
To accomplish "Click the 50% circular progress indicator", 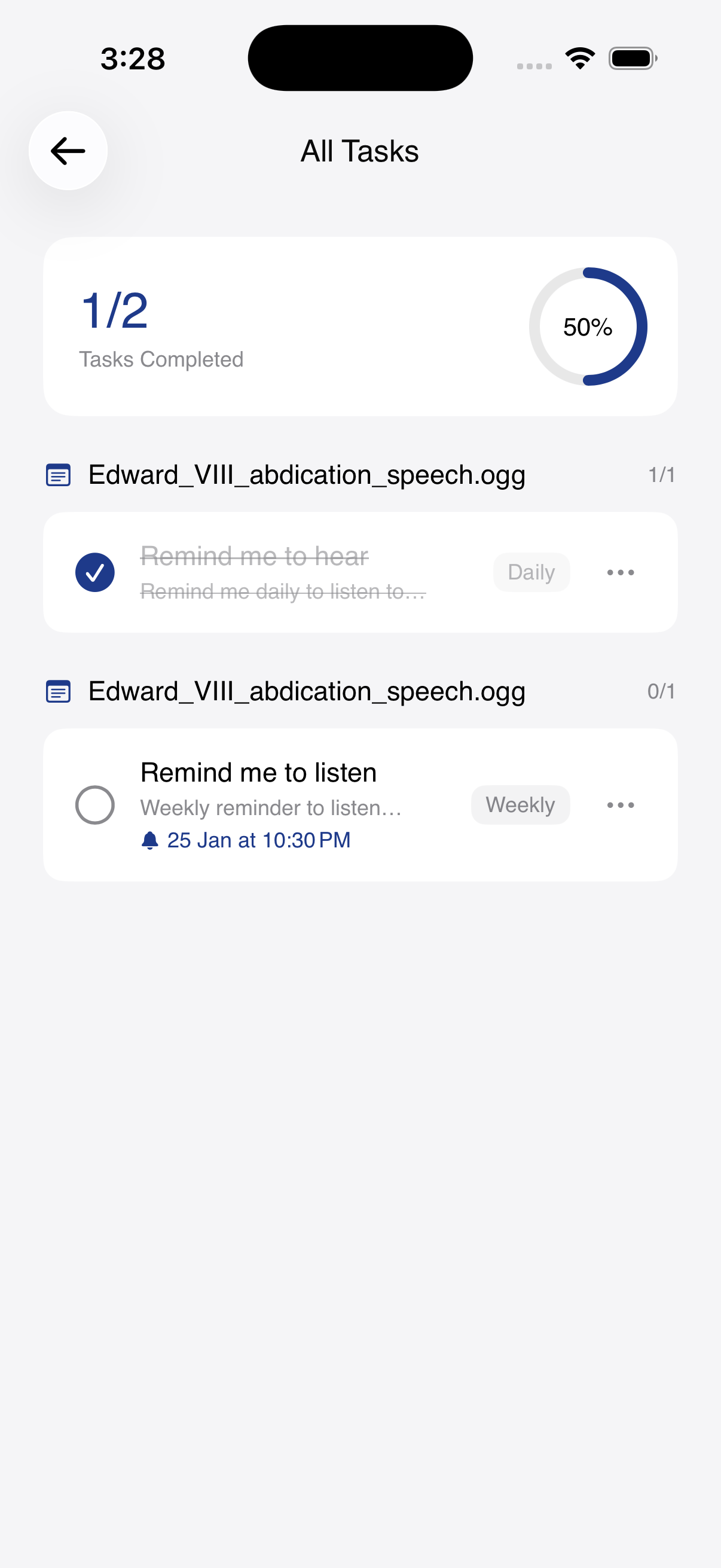I will click(x=587, y=327).
